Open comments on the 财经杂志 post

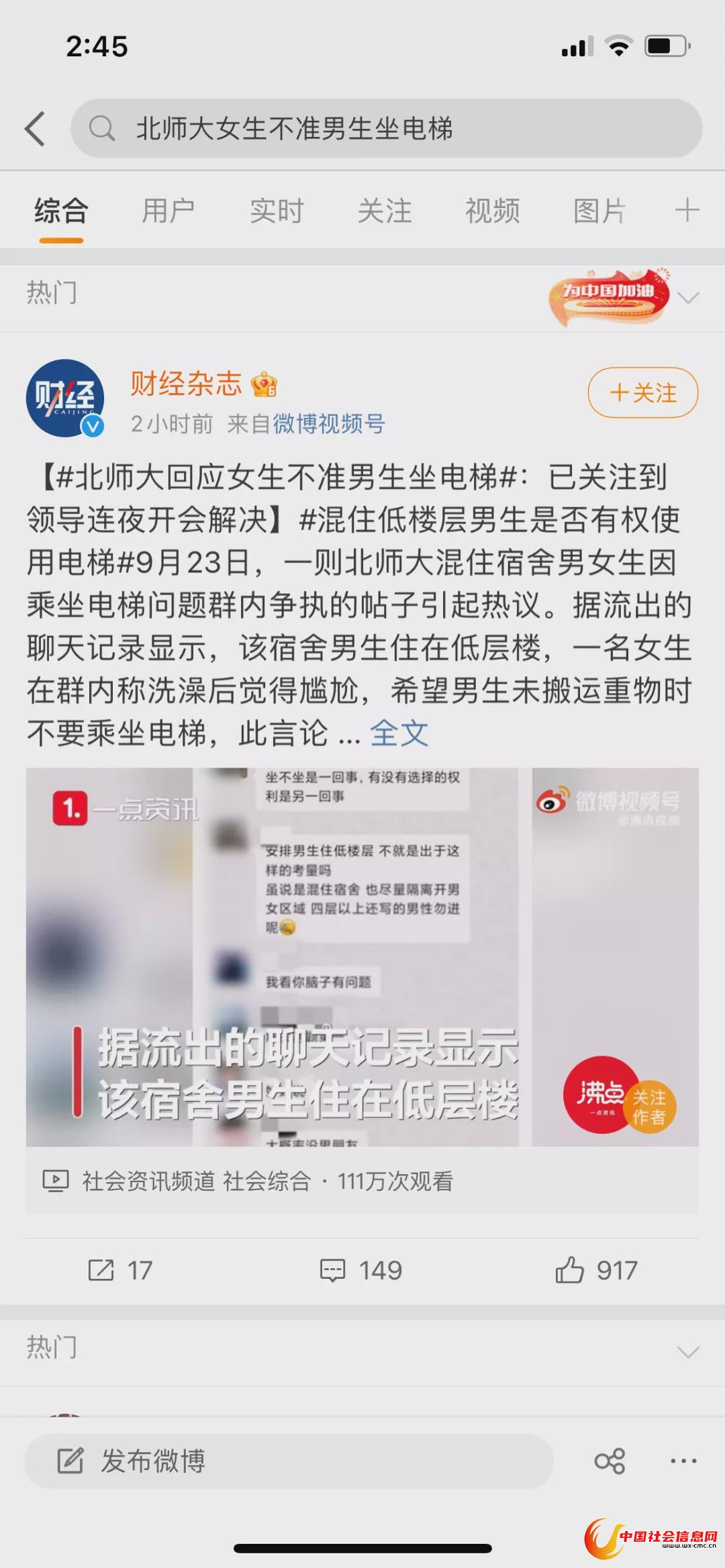[x=360, y=1270]
